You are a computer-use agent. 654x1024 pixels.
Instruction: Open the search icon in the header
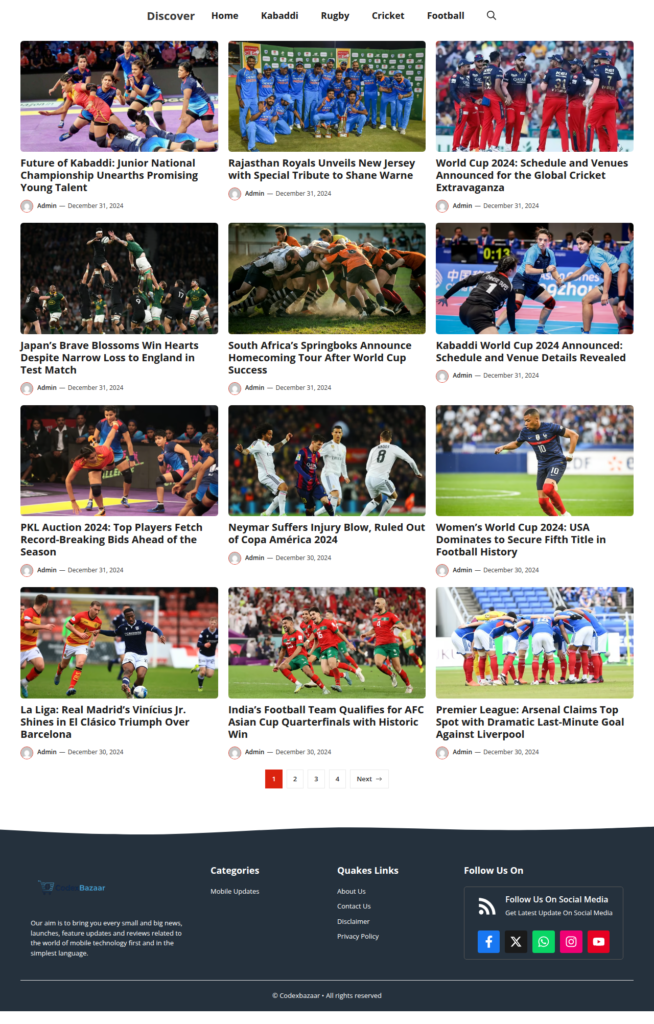pyautogui.click(x=491, y=16)
